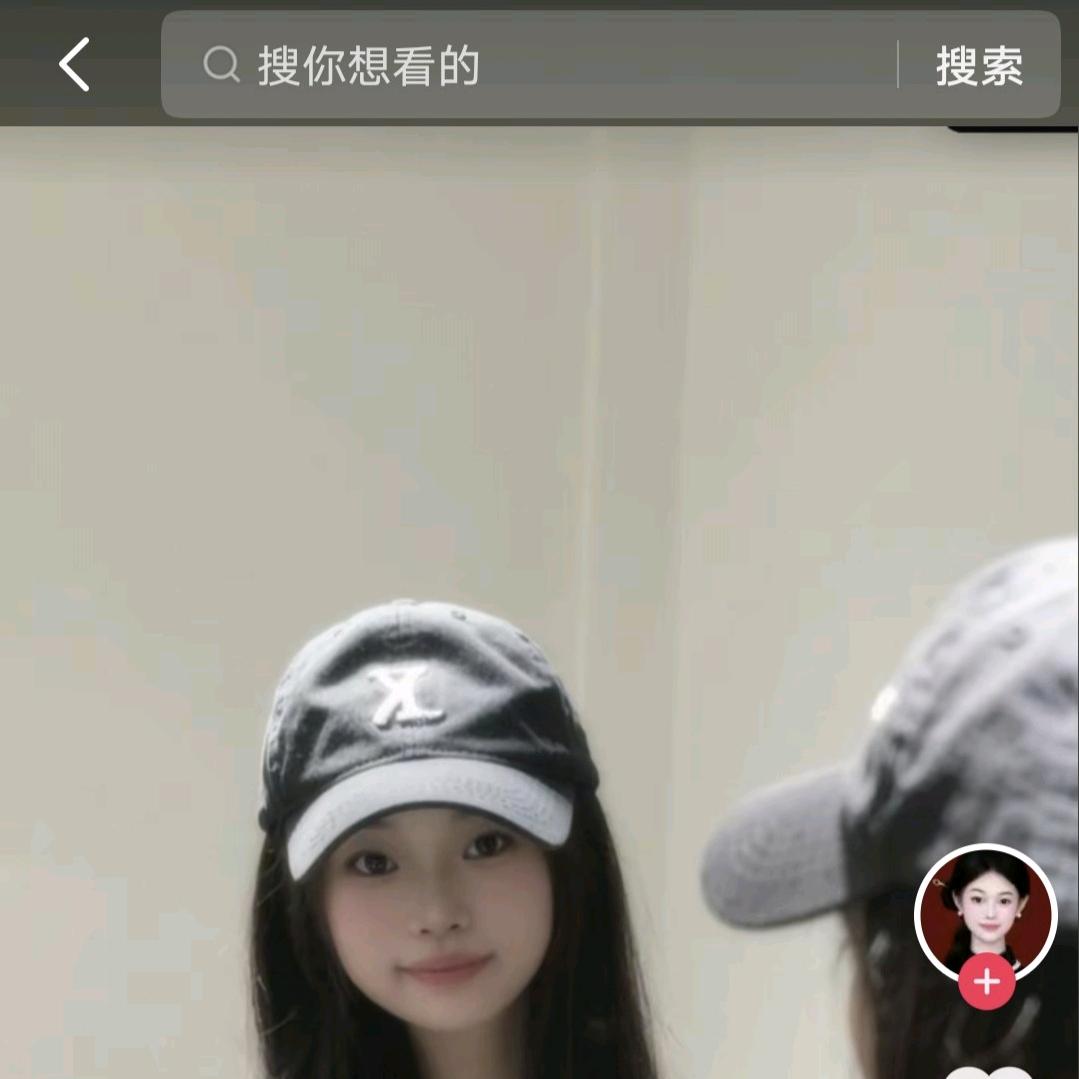This screenshot has width=1079, height=1079.
Task: Follow the creator with the red plus
Action: pos(986,982)
